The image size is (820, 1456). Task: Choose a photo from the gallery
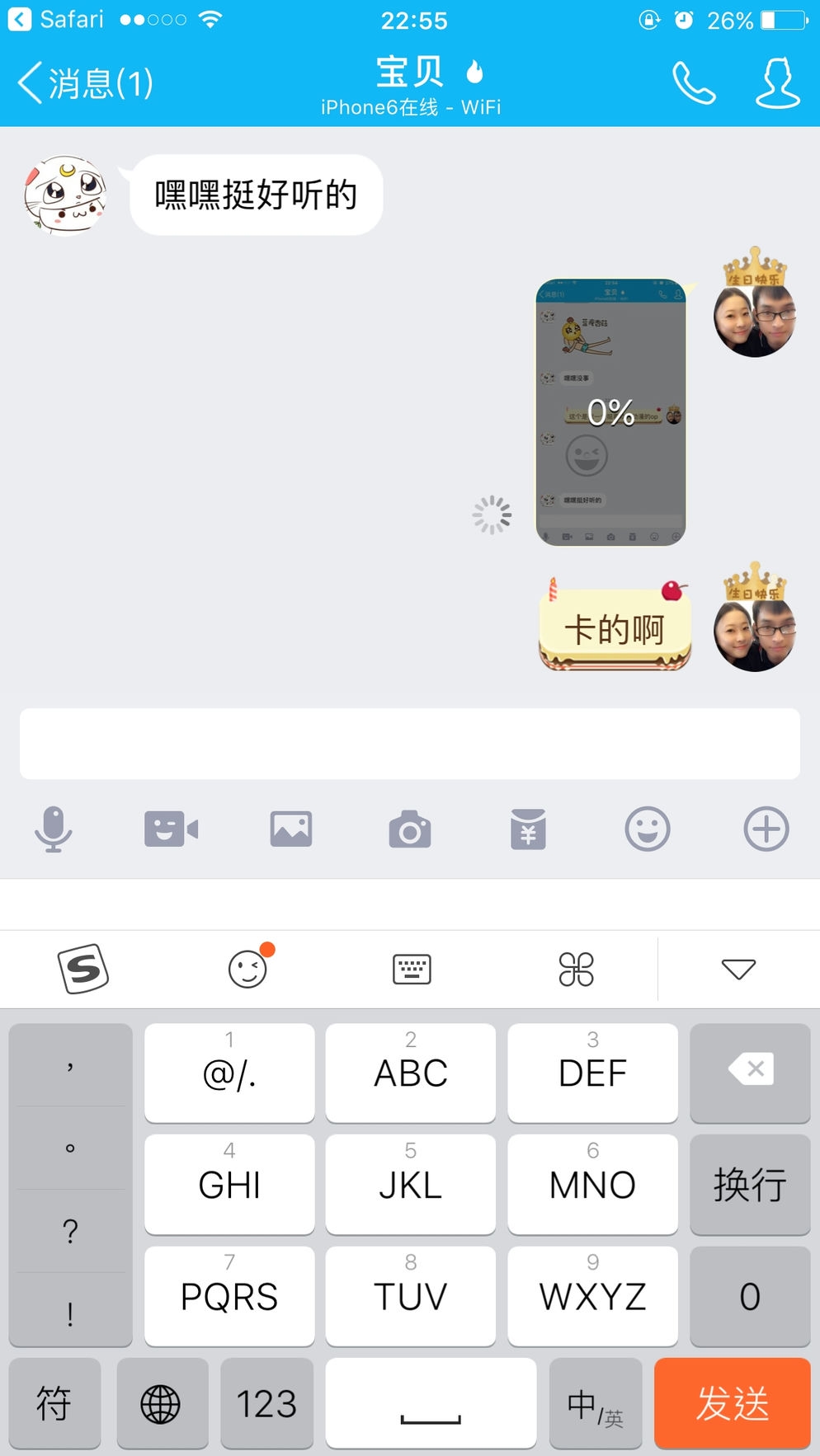tap(290, 829)
